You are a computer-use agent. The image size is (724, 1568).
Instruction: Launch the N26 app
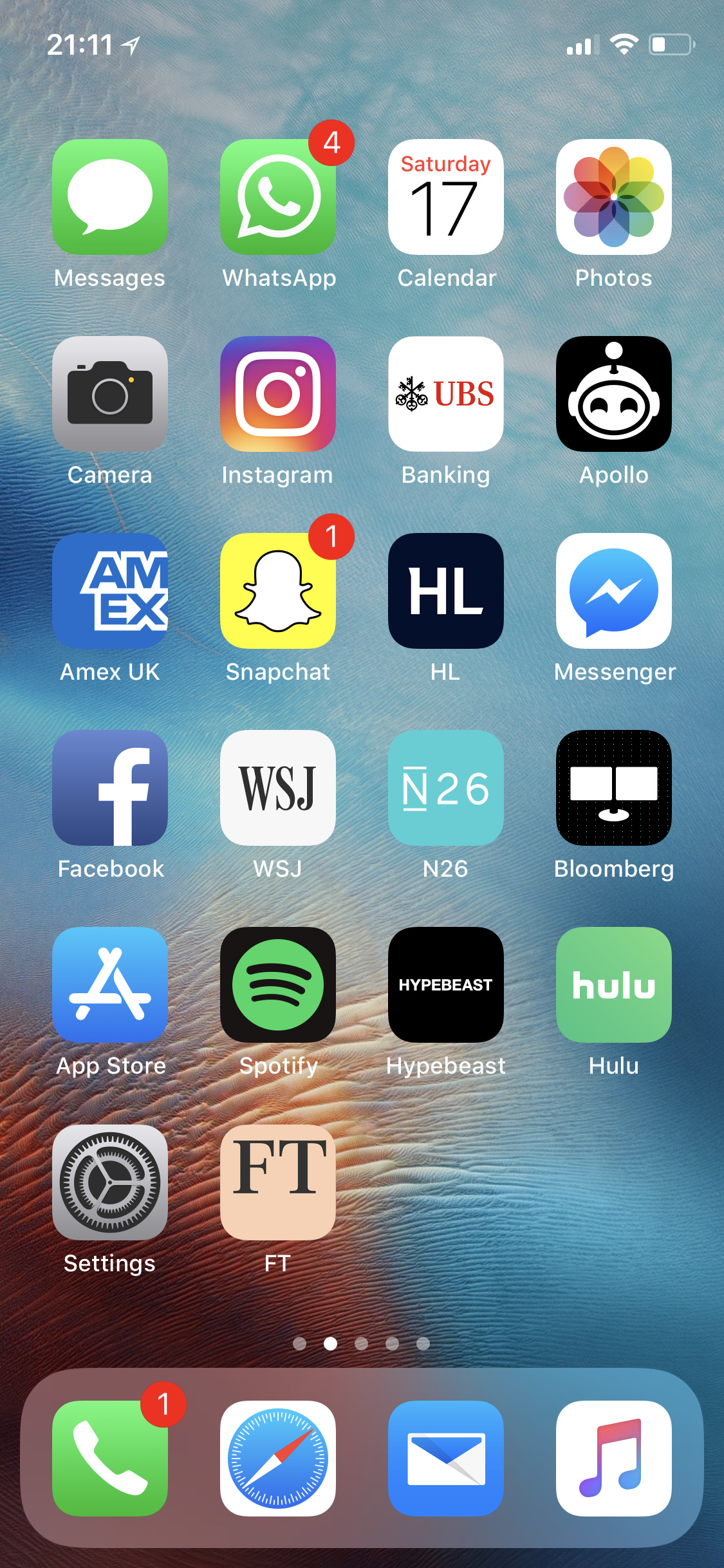click(x=446, y=788)
